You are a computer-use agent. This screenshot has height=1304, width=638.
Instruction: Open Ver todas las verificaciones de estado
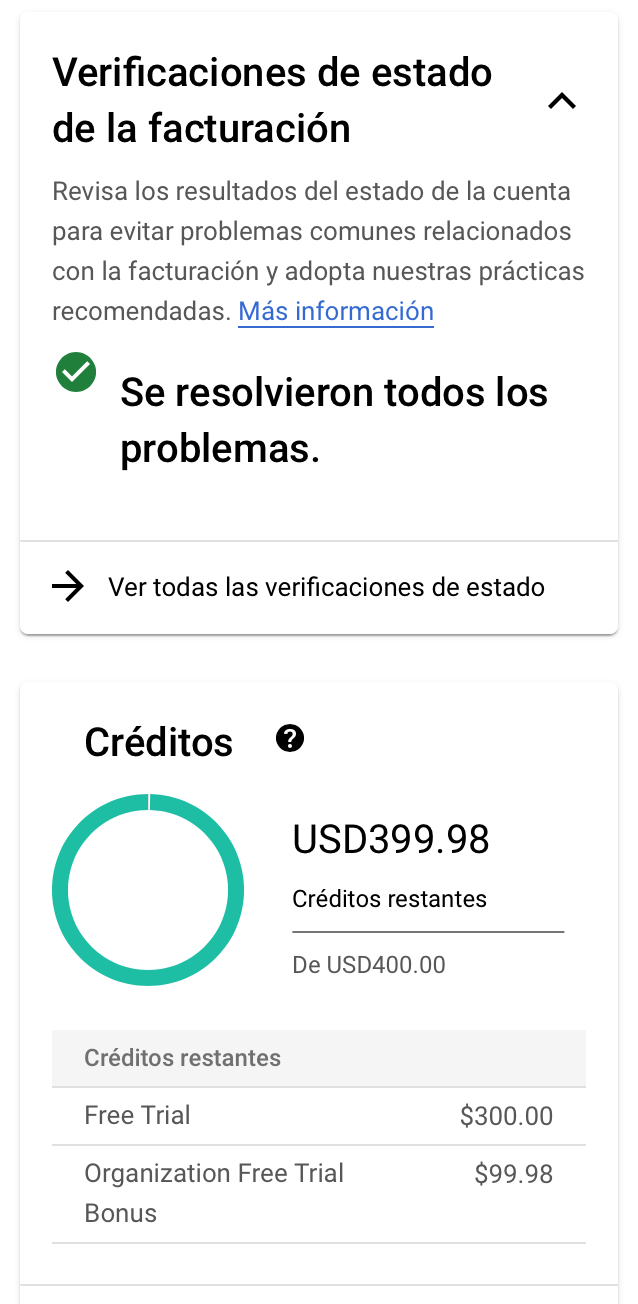[319, 587]
